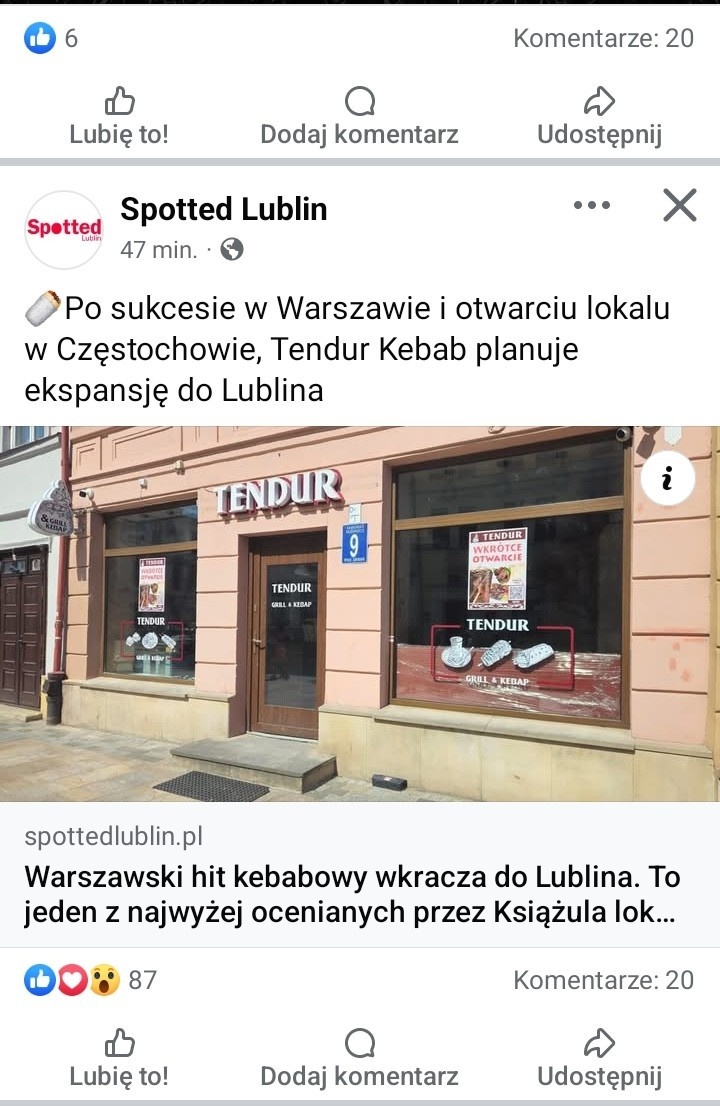This screenshot has width=720, height=1106.
Task: Open the Spotted Lublin profile picture
Action: click(64, 229)
